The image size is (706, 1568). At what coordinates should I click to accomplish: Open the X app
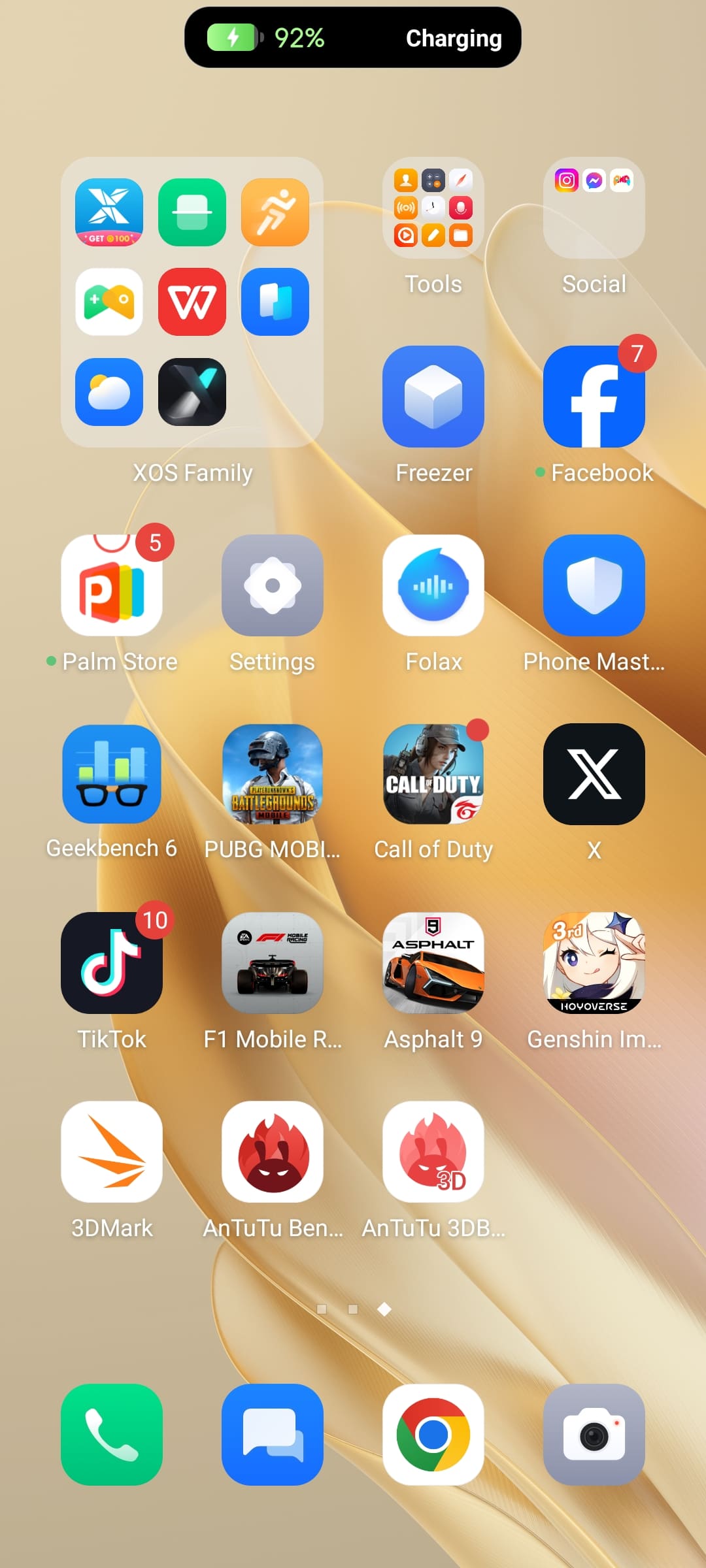[594, 774]
